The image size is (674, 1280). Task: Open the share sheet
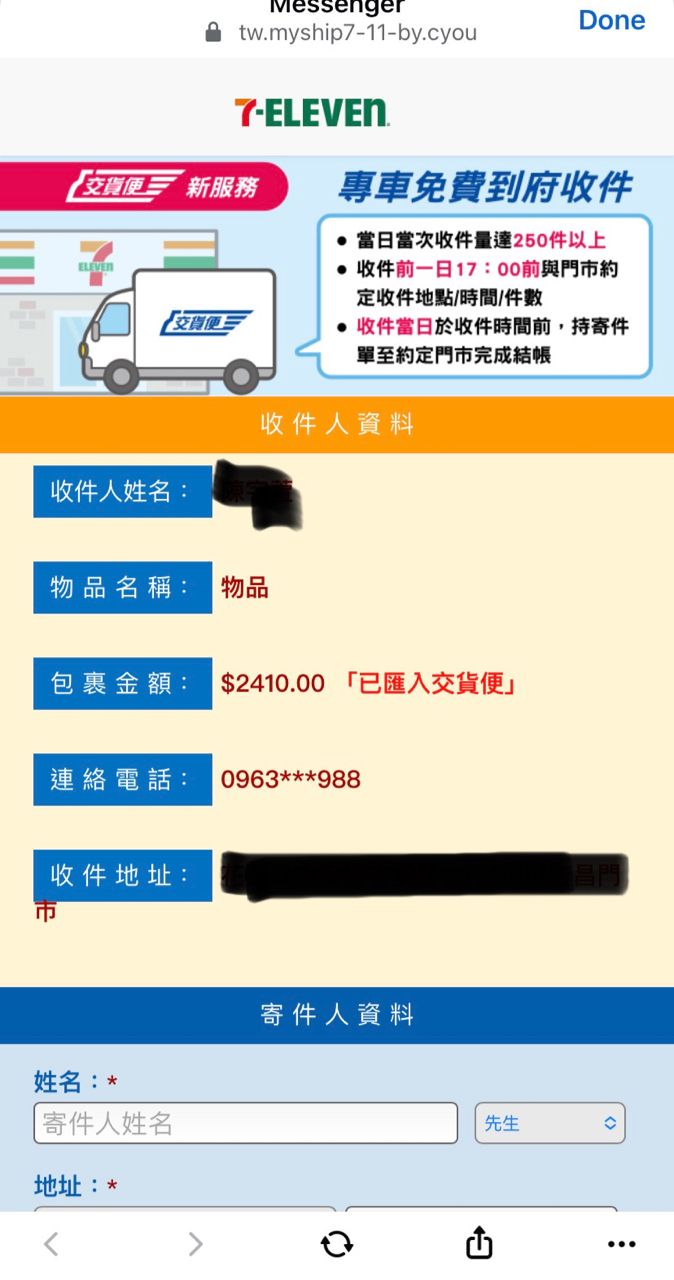pyautogui.click(x=479, y=1243)
